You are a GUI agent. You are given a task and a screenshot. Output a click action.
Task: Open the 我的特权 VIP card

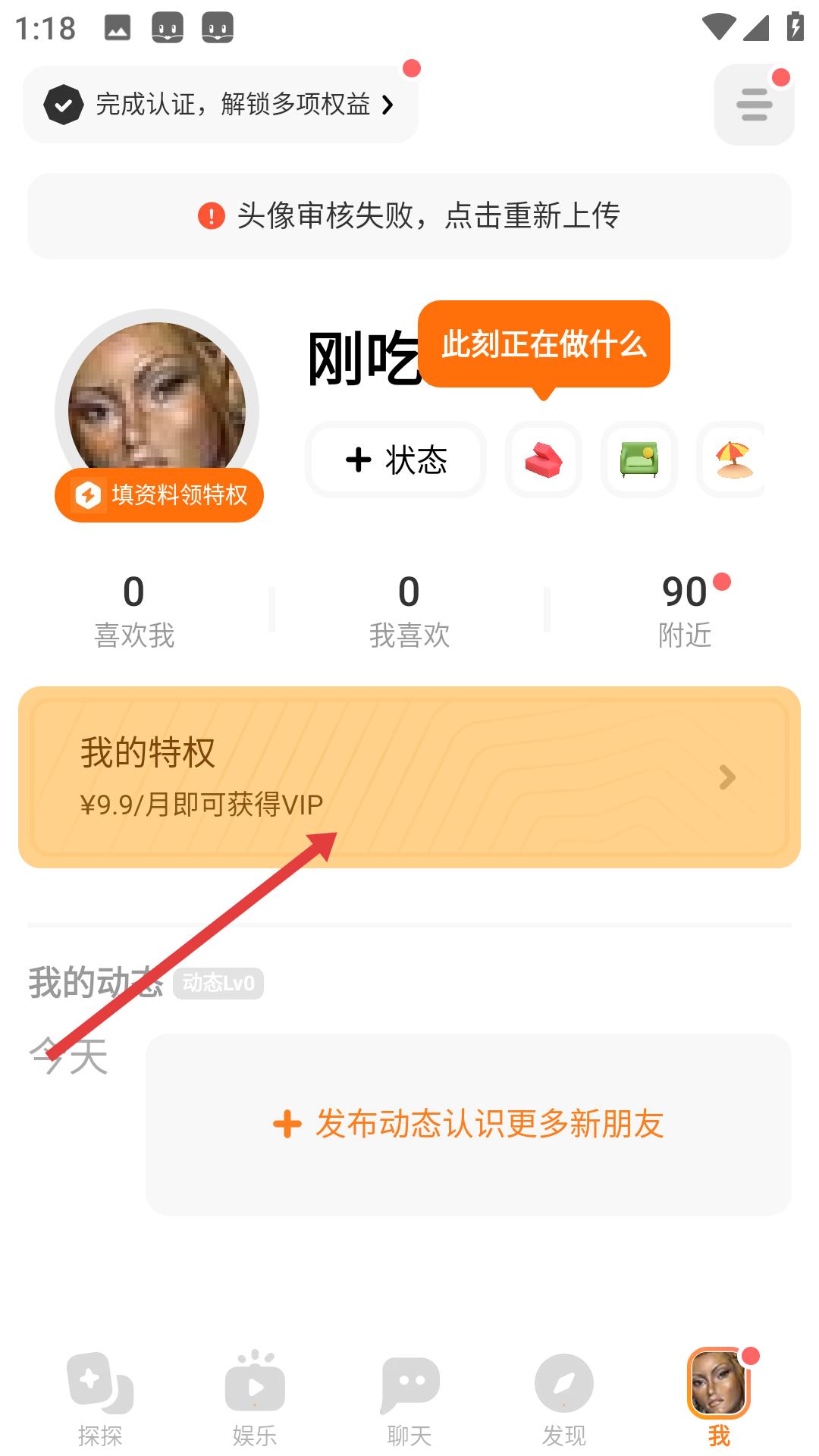pyautogui.click(x=409, y=777)
